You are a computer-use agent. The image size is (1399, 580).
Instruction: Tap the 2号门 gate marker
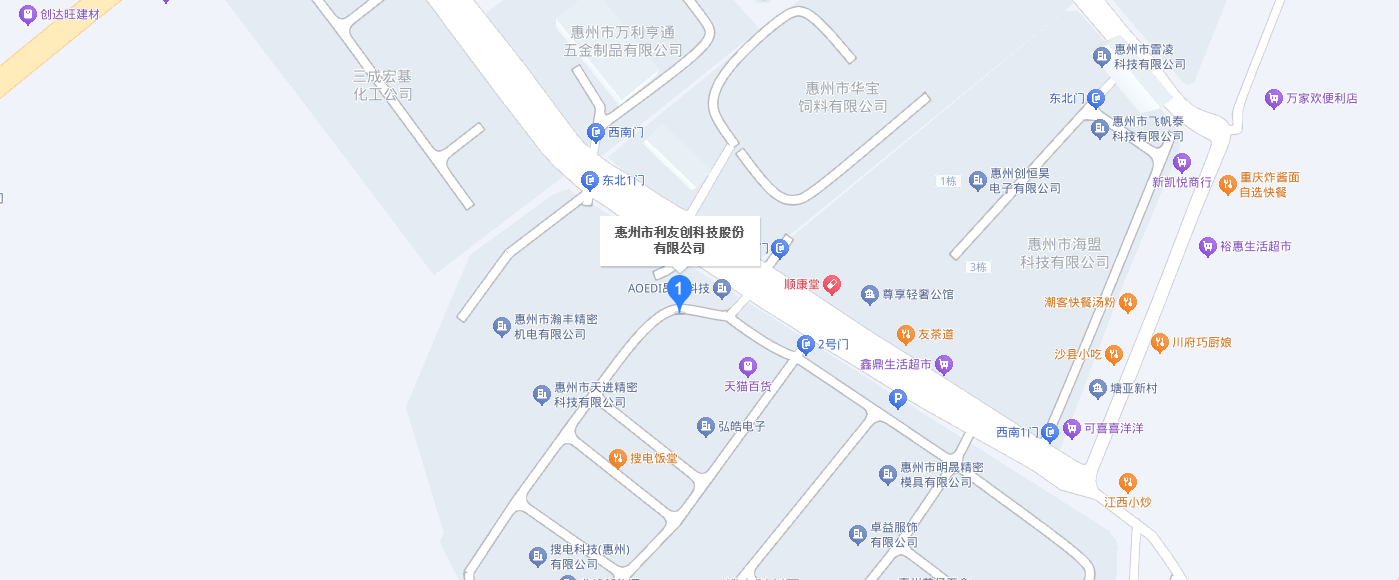coord(806,345)
